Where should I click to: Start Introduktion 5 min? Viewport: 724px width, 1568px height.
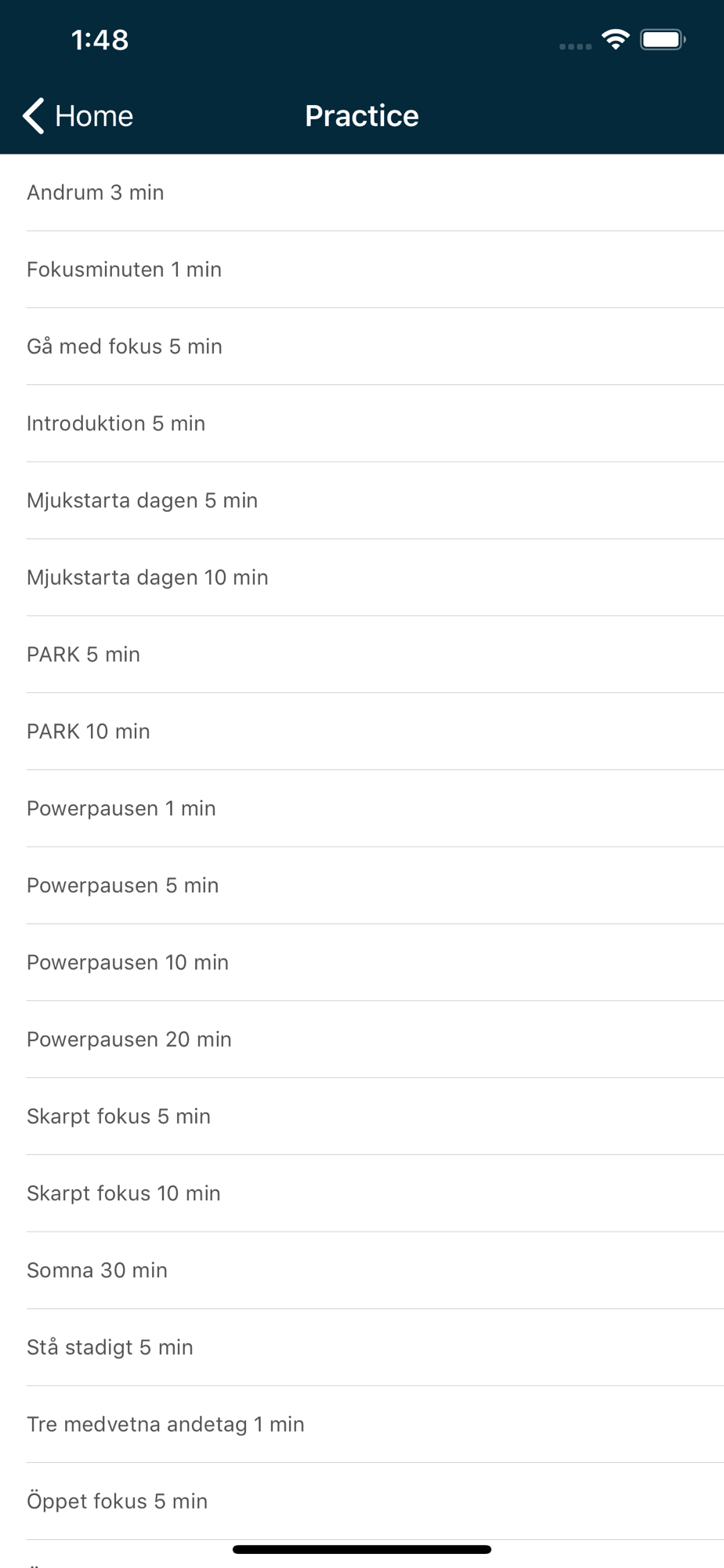pos(362,423)
